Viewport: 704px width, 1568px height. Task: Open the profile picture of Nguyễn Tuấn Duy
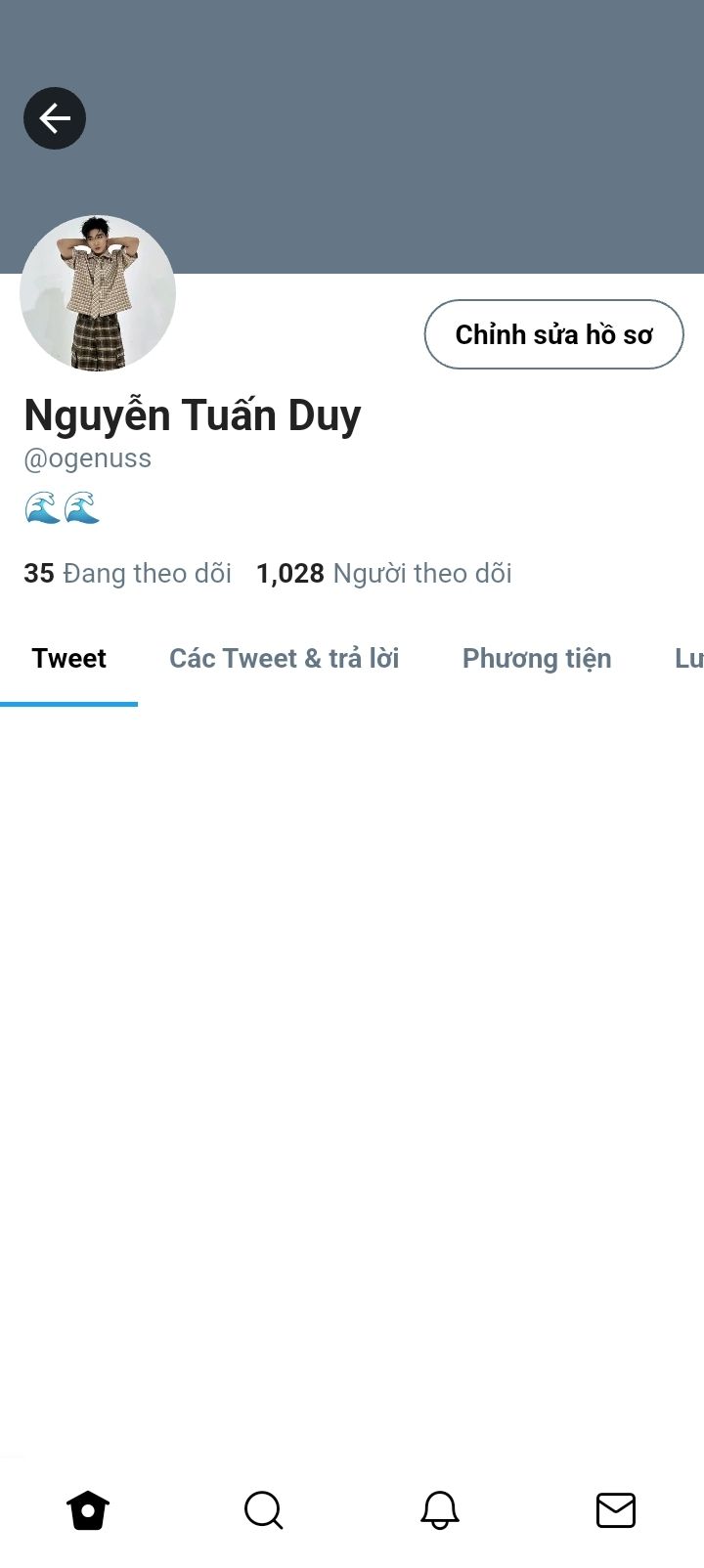click(98, 293)
